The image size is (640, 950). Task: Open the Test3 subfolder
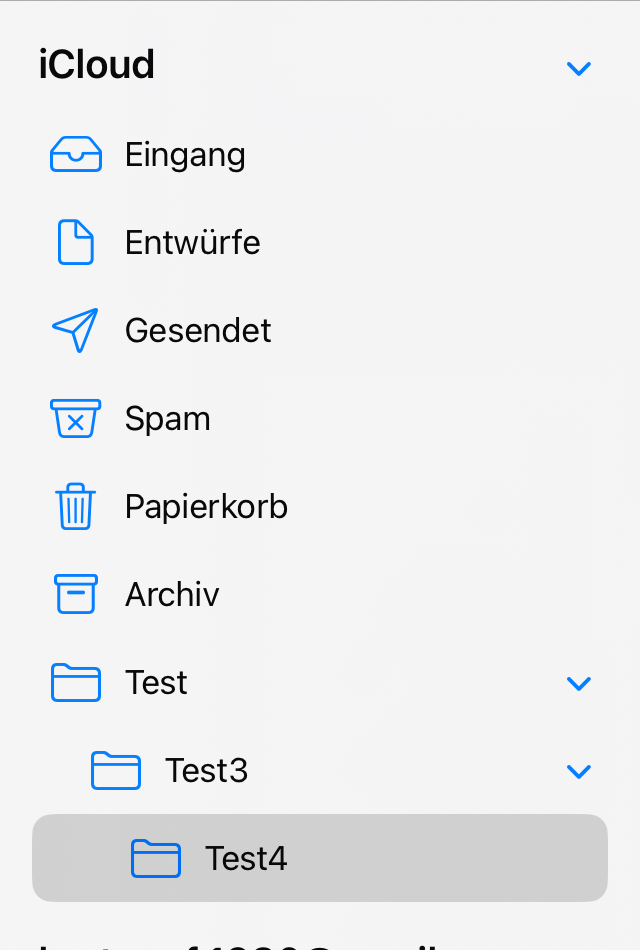pyautogui.click(x=206, y=771)
